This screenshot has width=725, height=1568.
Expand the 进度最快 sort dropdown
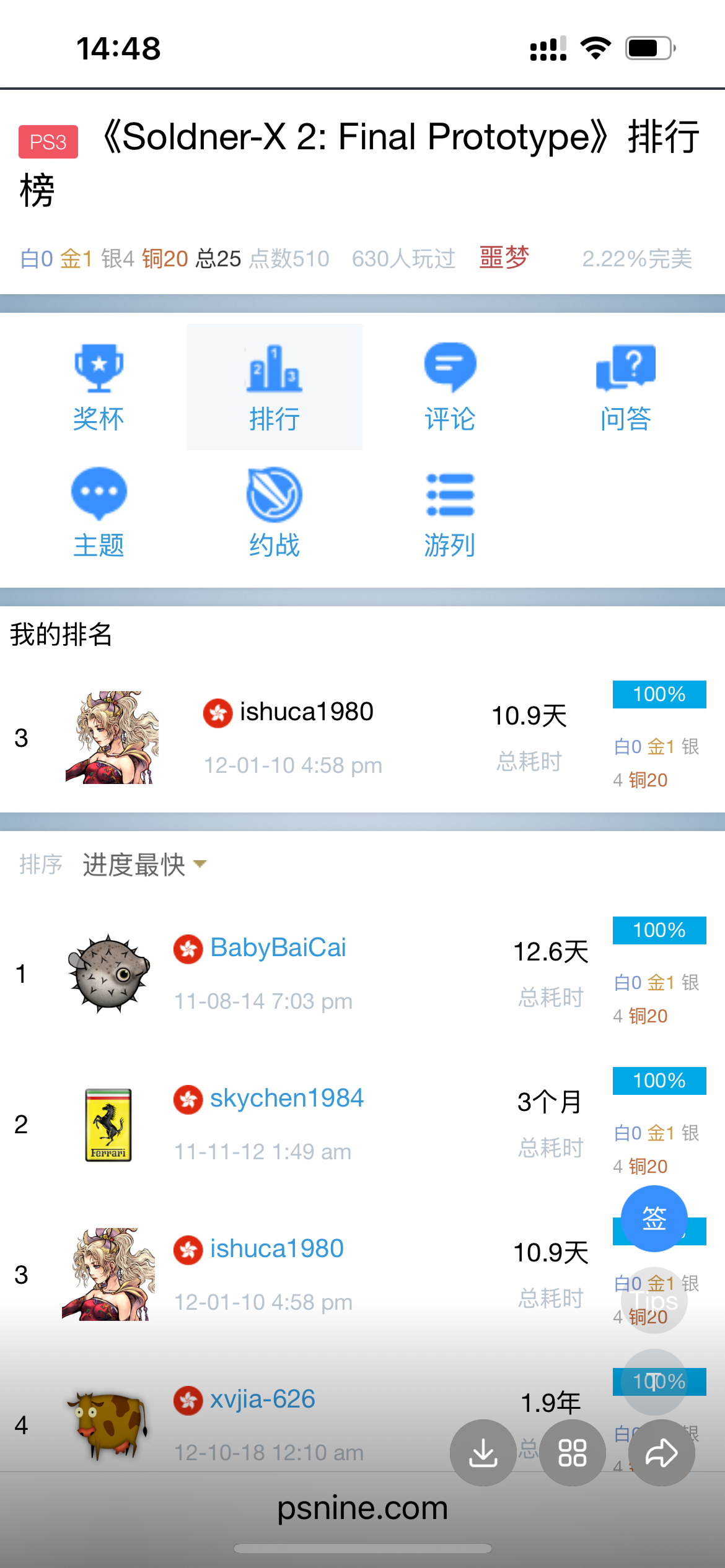[x=144, y=865]
